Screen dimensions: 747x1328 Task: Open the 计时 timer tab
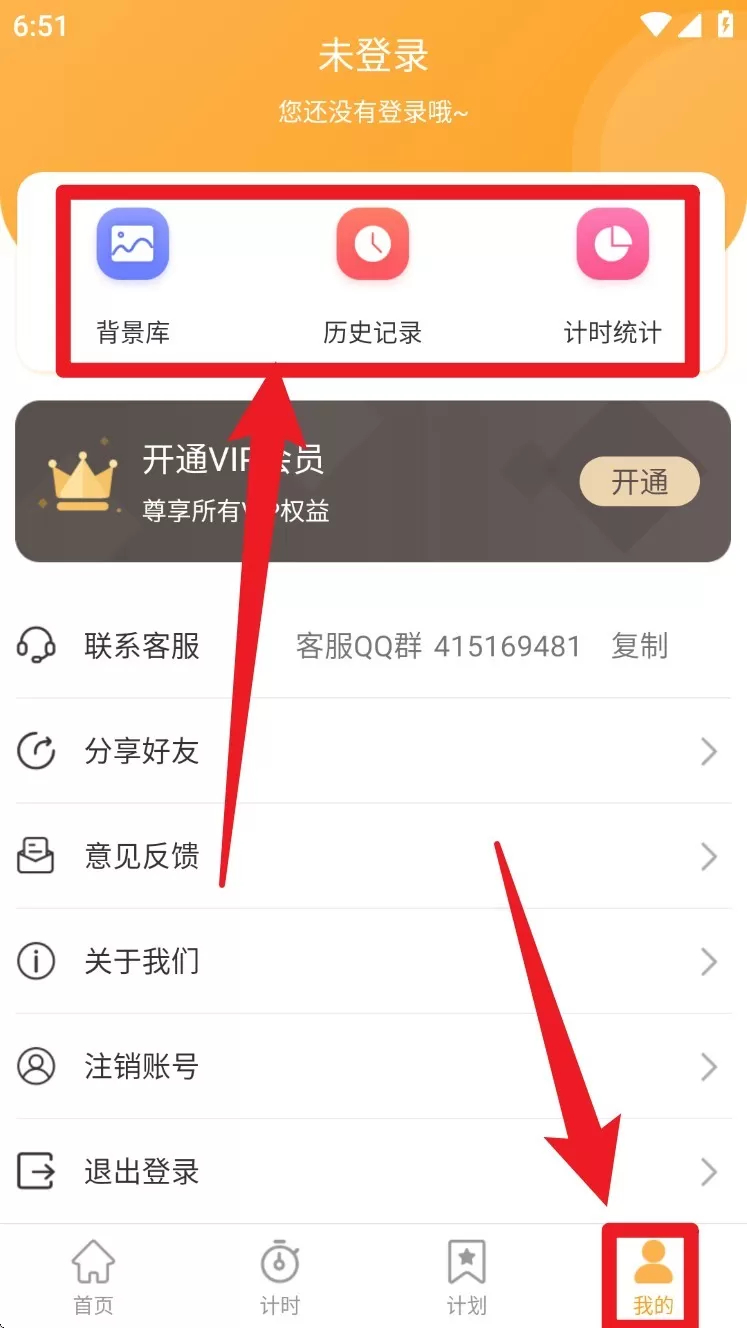click(x=280, y=1275)
